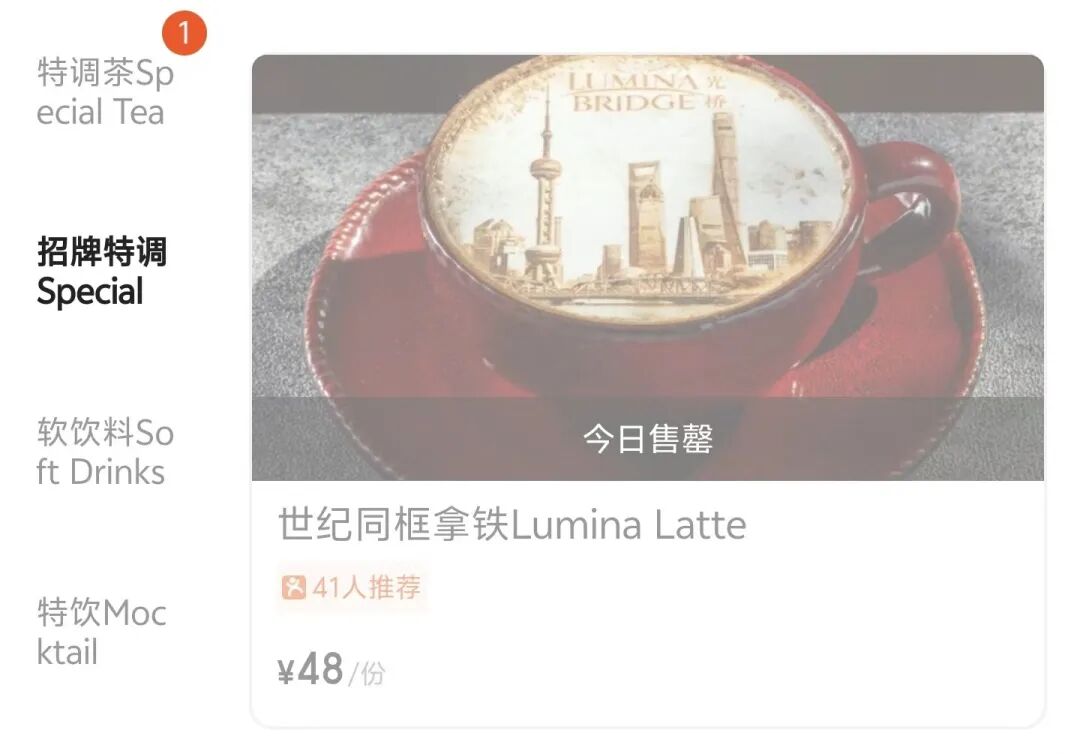Select the 招牌特调 Special category
Image resolution: width=1080 pixels, height=754 pixels.
[101, 271]
